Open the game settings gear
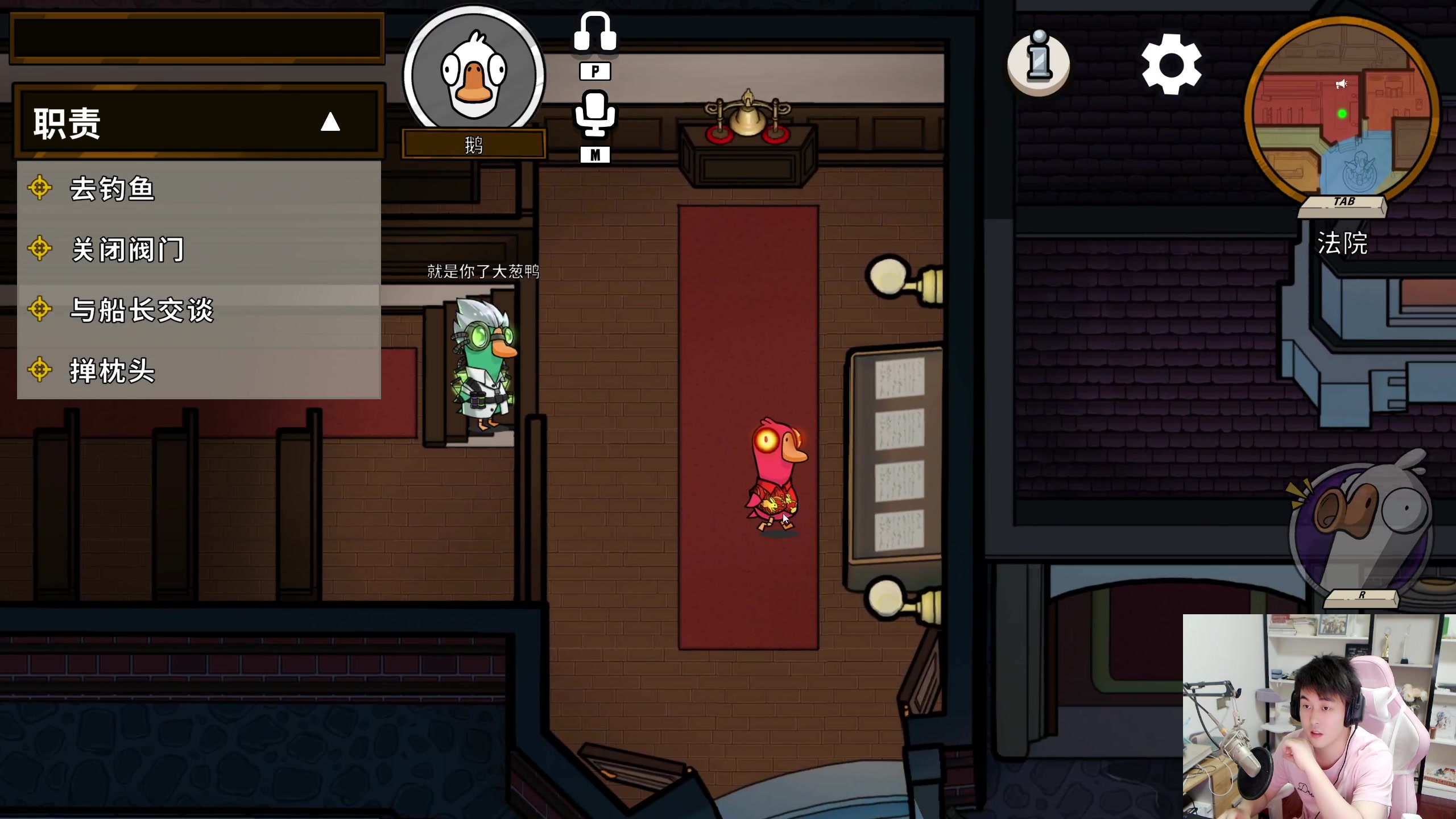This screenshot has height=819, width=1456. (1171, 64)
